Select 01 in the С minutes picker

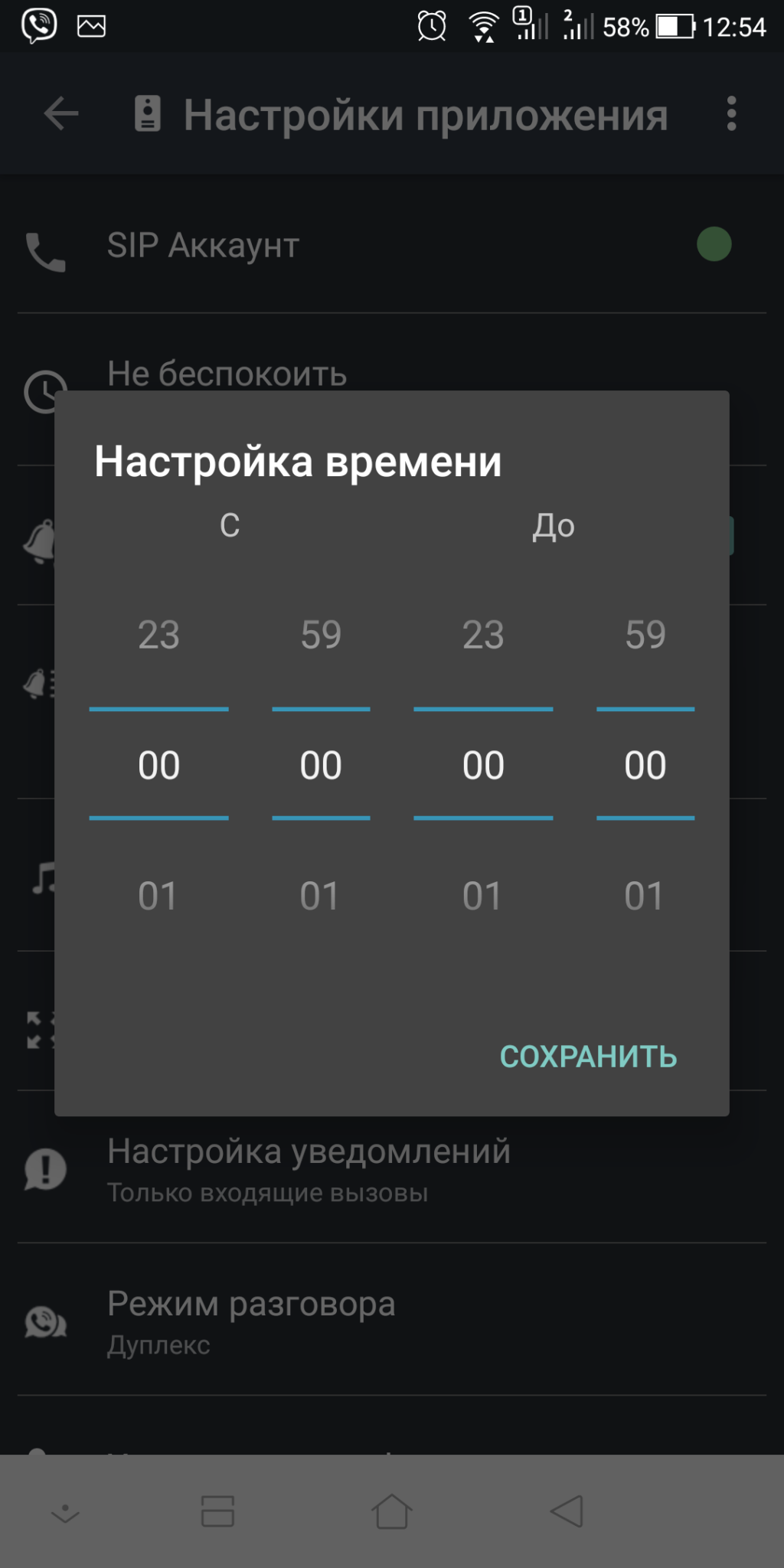pos(321,896)
